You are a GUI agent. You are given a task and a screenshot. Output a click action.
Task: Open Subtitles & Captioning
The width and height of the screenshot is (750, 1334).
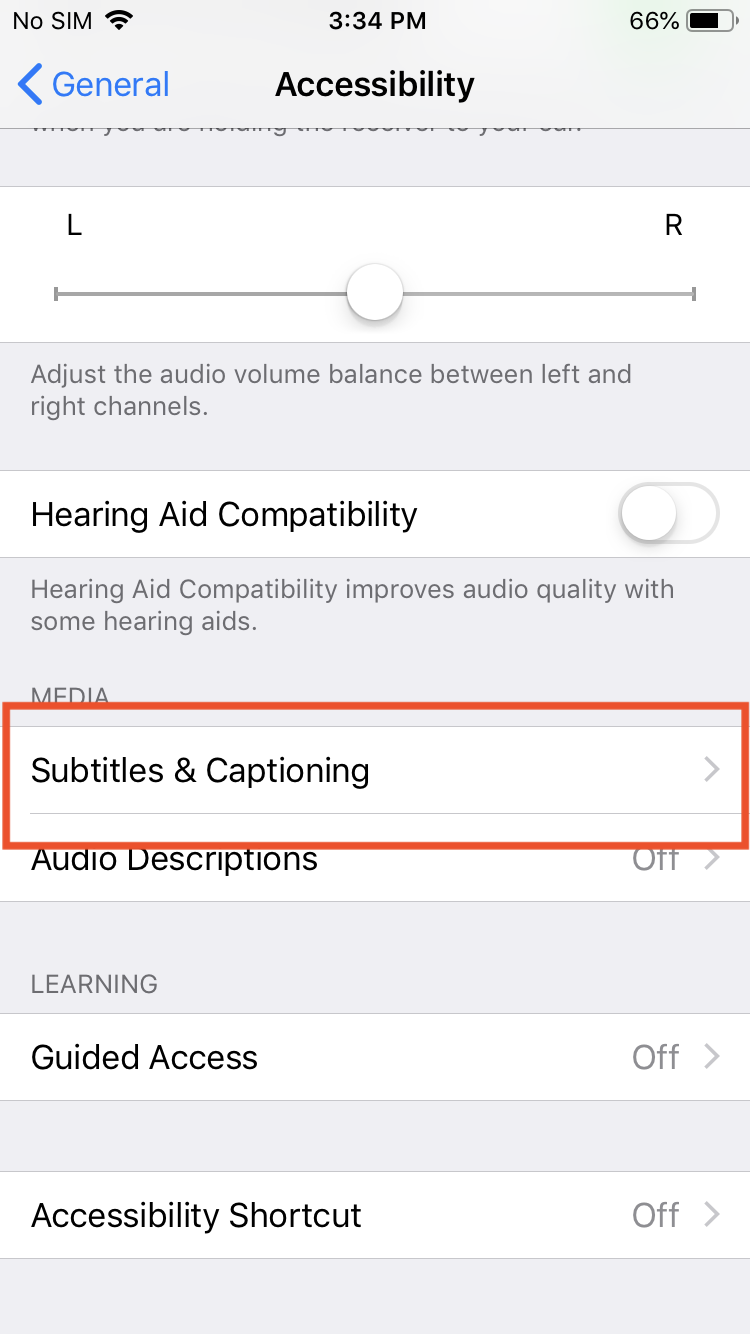(375, 770)
